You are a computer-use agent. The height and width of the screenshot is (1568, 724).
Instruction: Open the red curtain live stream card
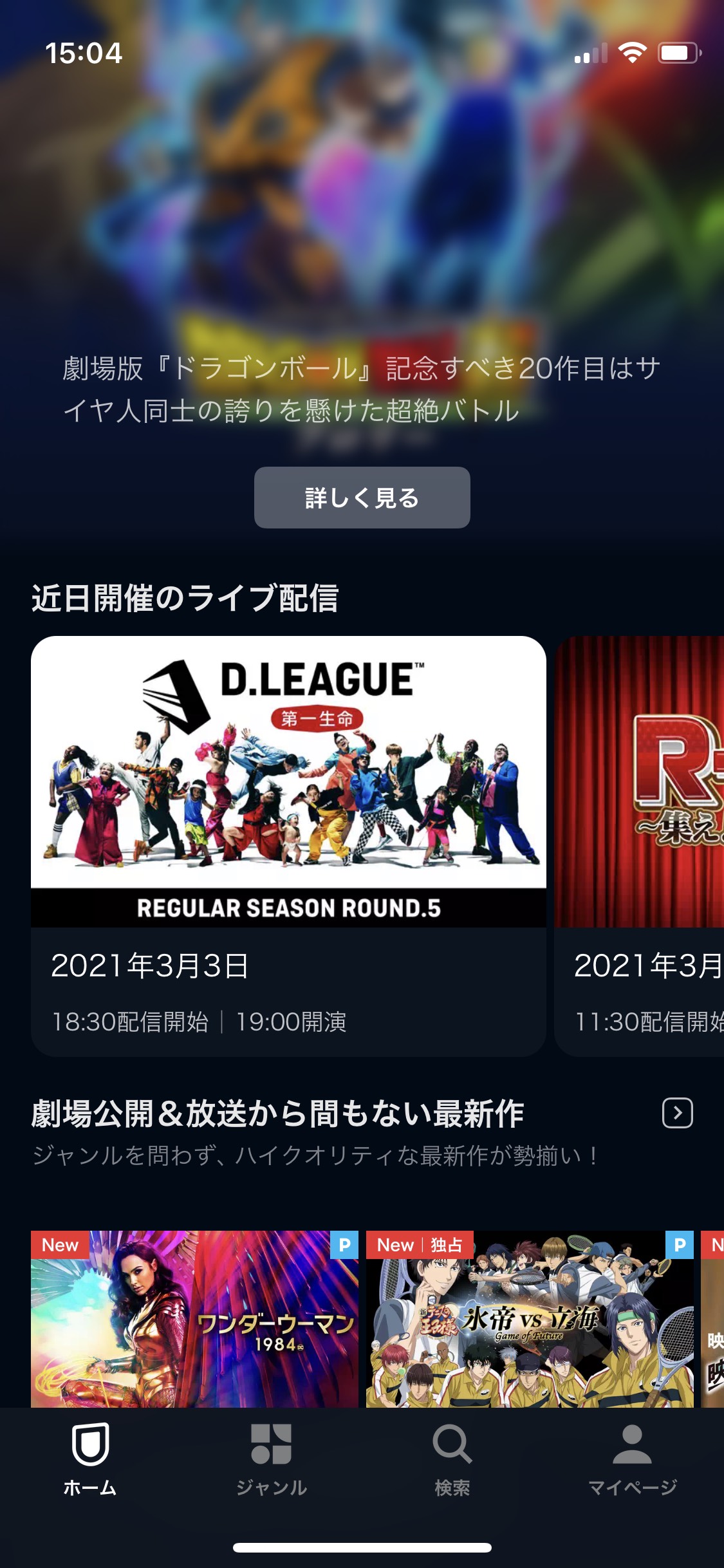coord(639,846)
